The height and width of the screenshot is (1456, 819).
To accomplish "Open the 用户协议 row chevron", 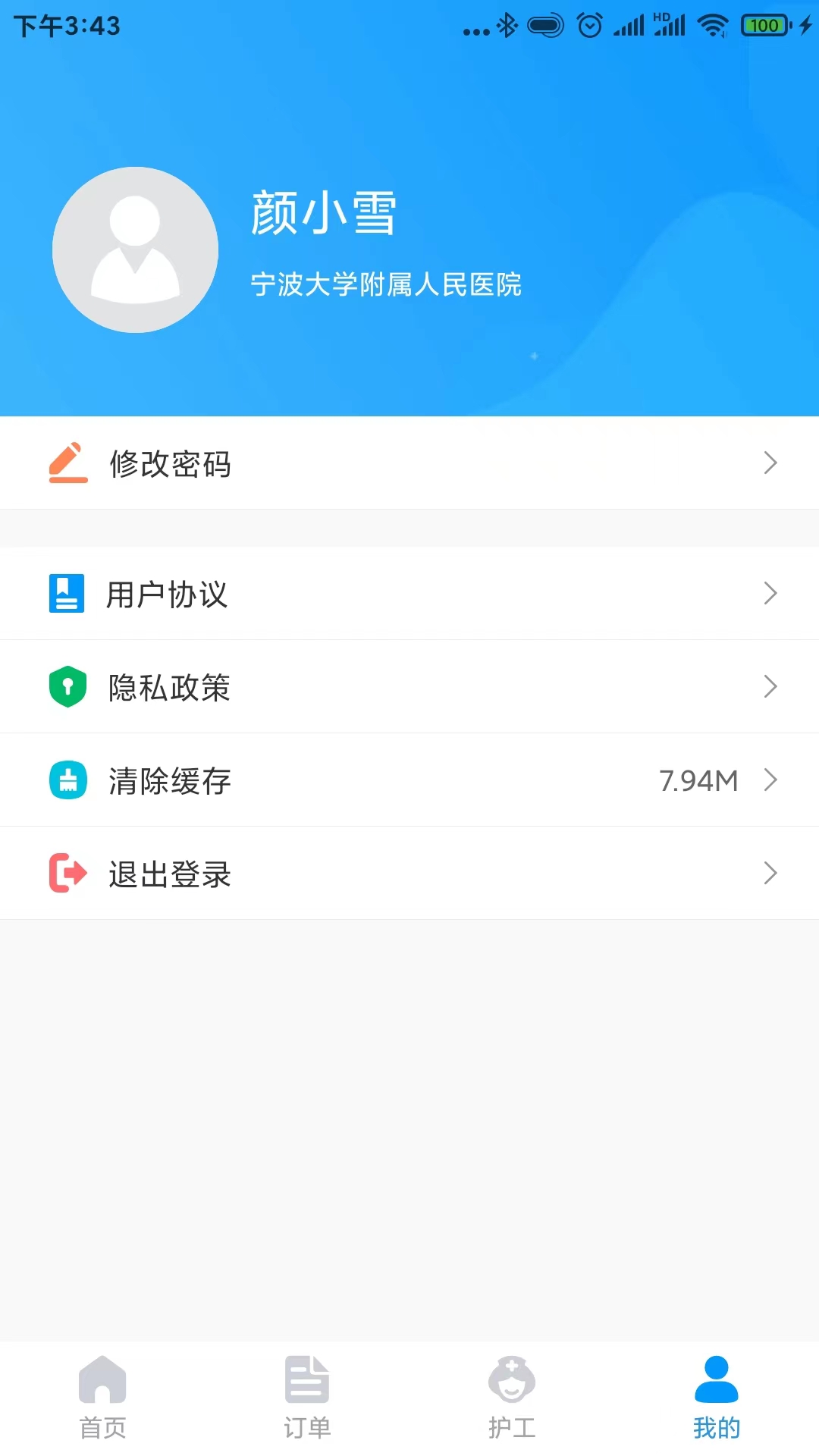I will 771,594.
